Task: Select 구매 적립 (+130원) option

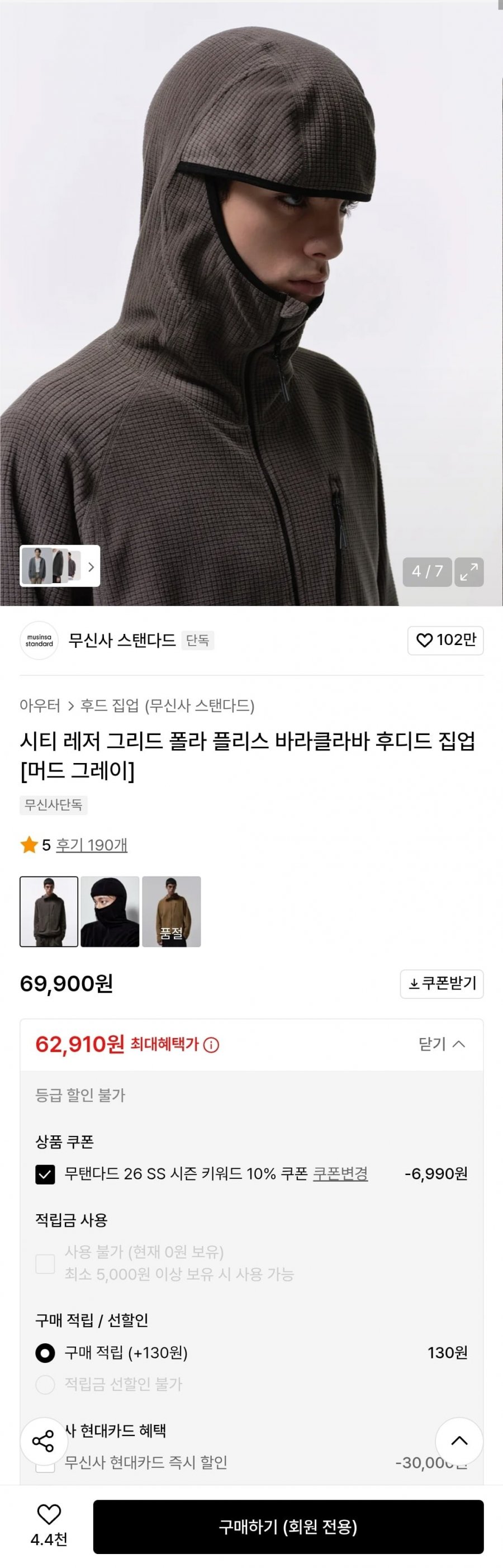Action: [x=45, y=1353]
